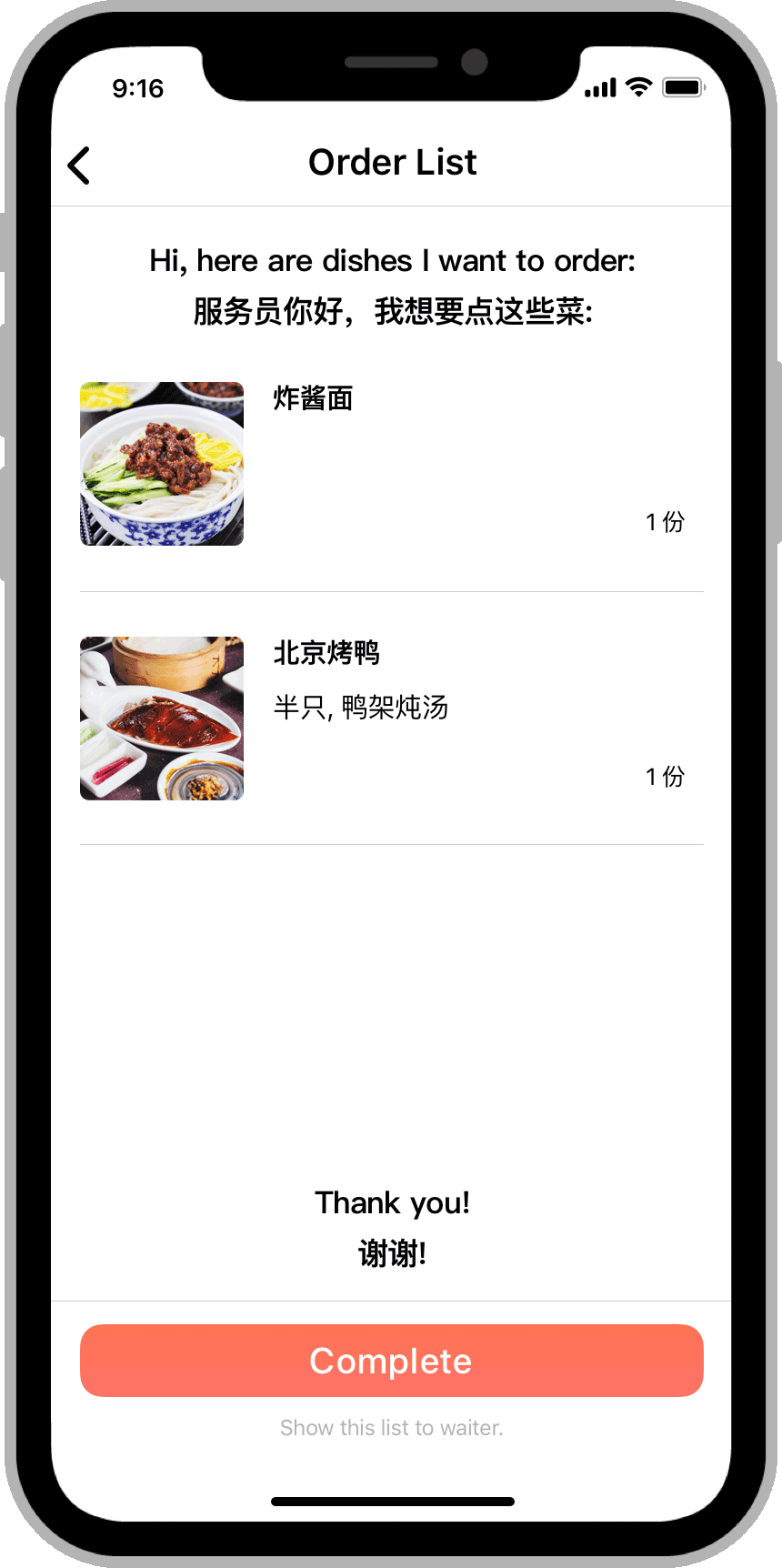The image size is (782, 1568).
Task: Open the 炸酱面 dish photo
Action: point(161,464)
